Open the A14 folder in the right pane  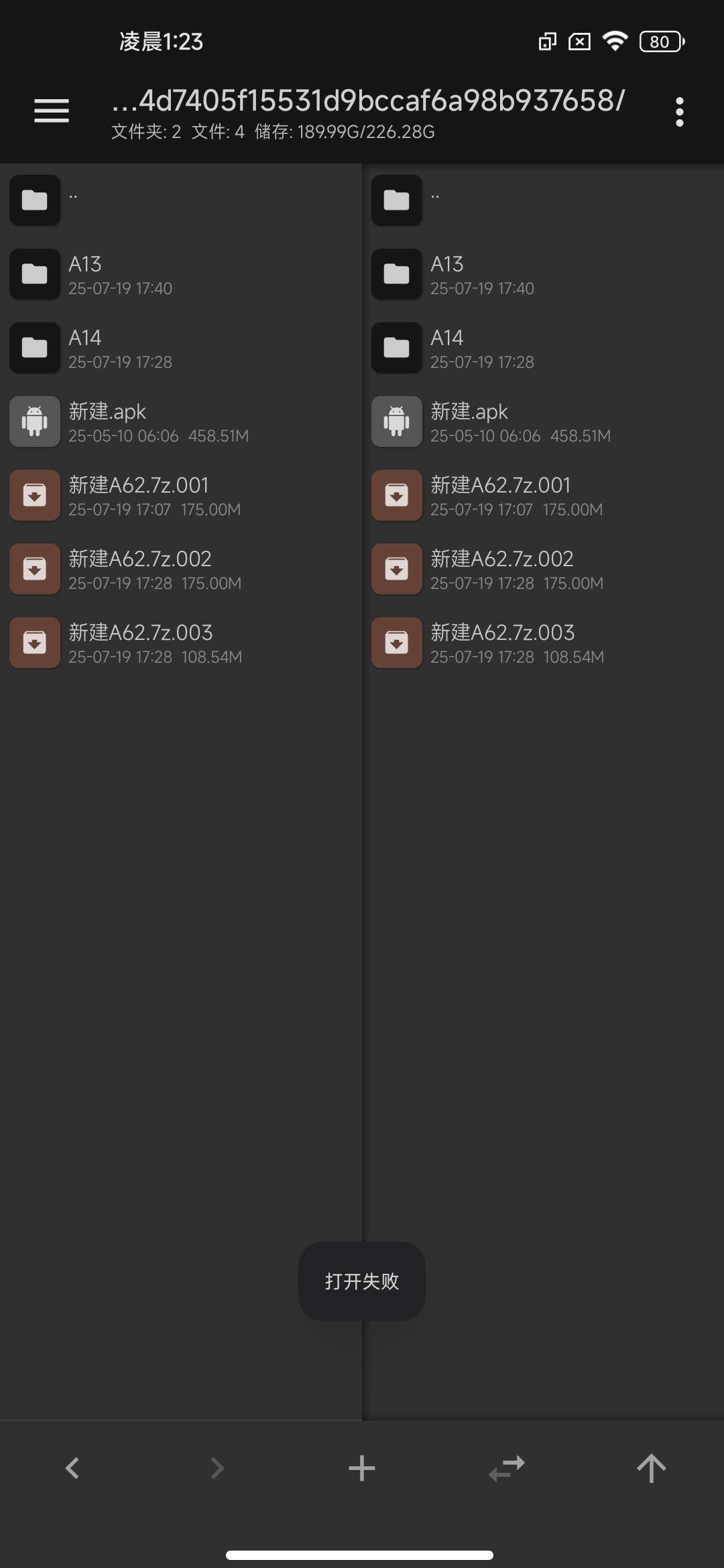point(544,348)
